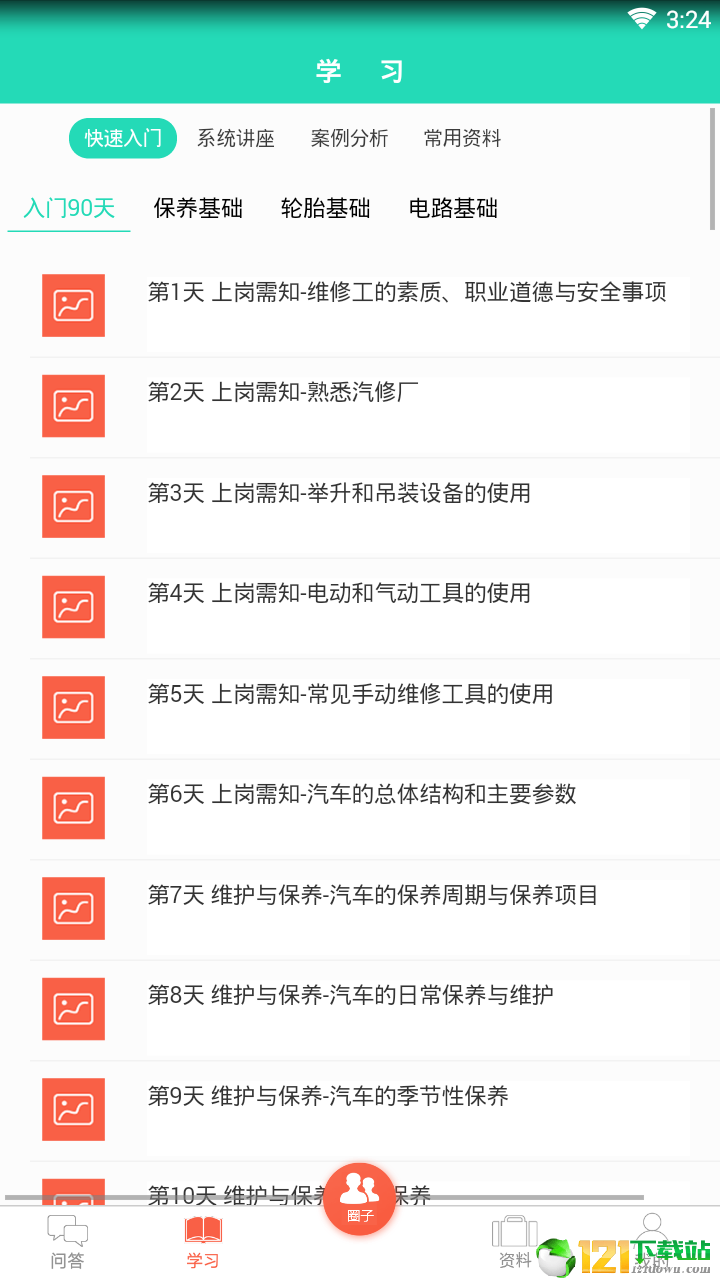Open lesson 第3天 举升和吊装设备的使用
This screenshot has width=720, height=1280.
pos(374,508)
